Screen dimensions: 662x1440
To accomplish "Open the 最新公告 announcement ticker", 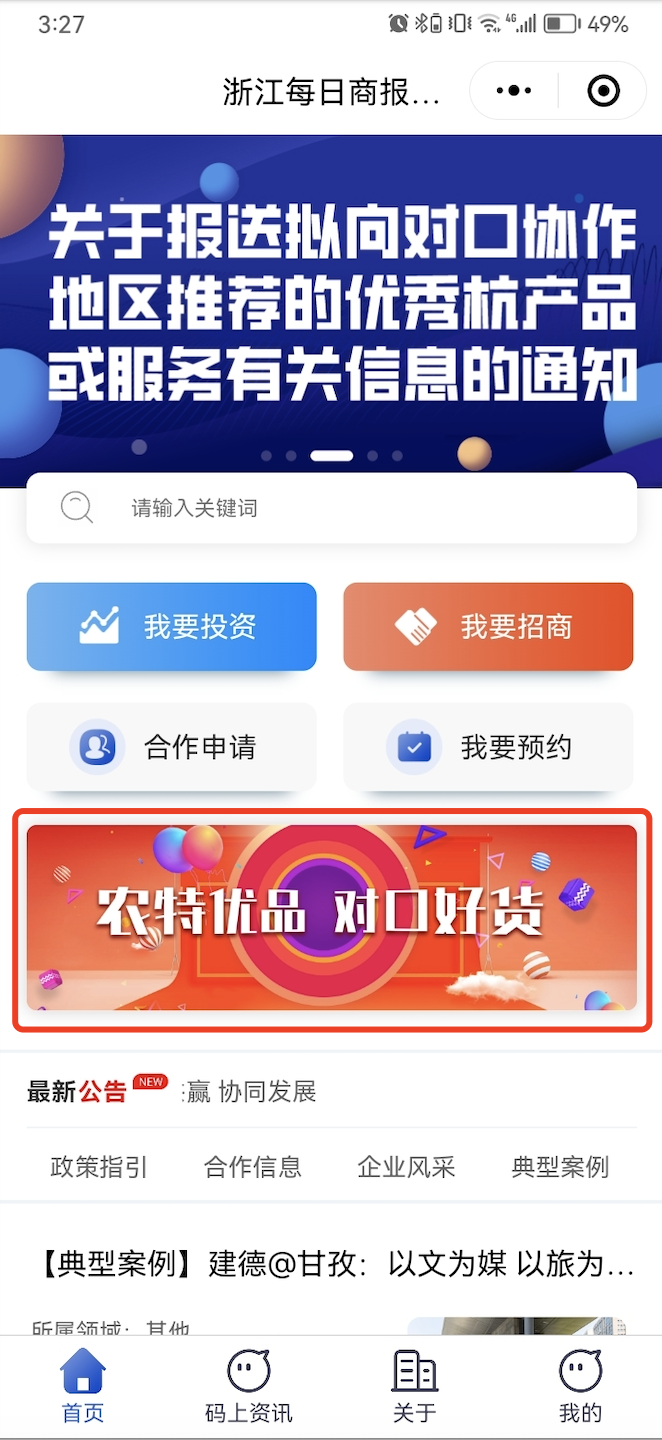I will pos(248,1091).
